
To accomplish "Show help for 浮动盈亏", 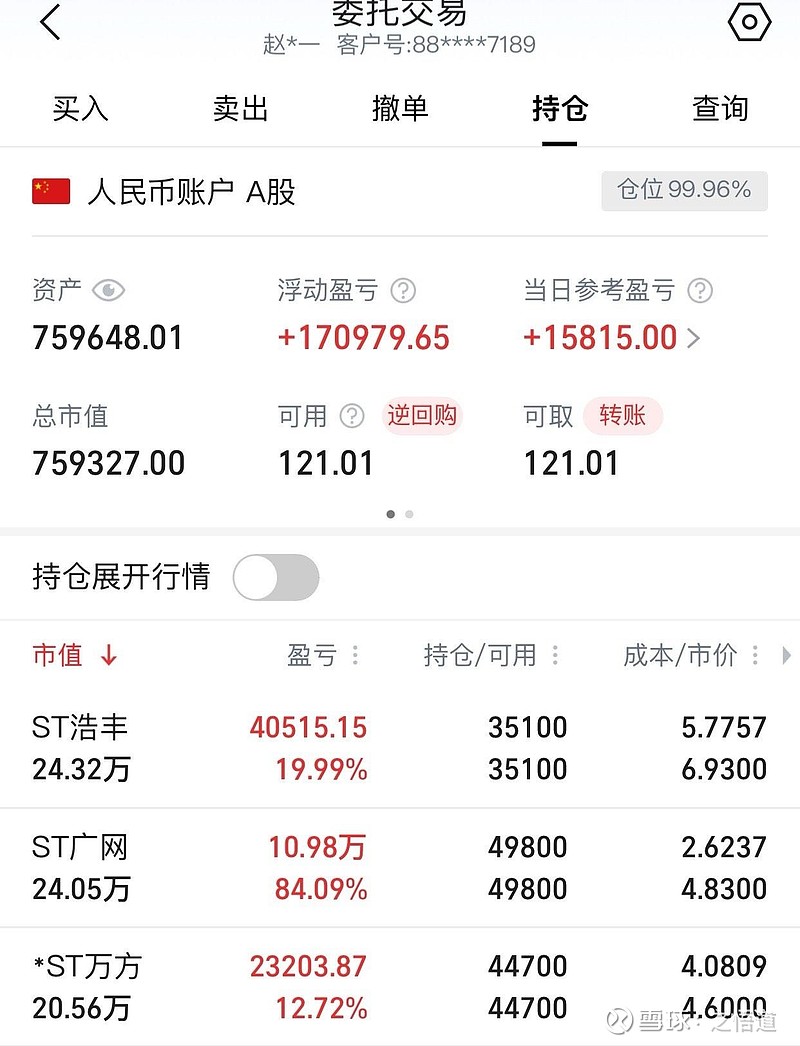I will [403, 291].
